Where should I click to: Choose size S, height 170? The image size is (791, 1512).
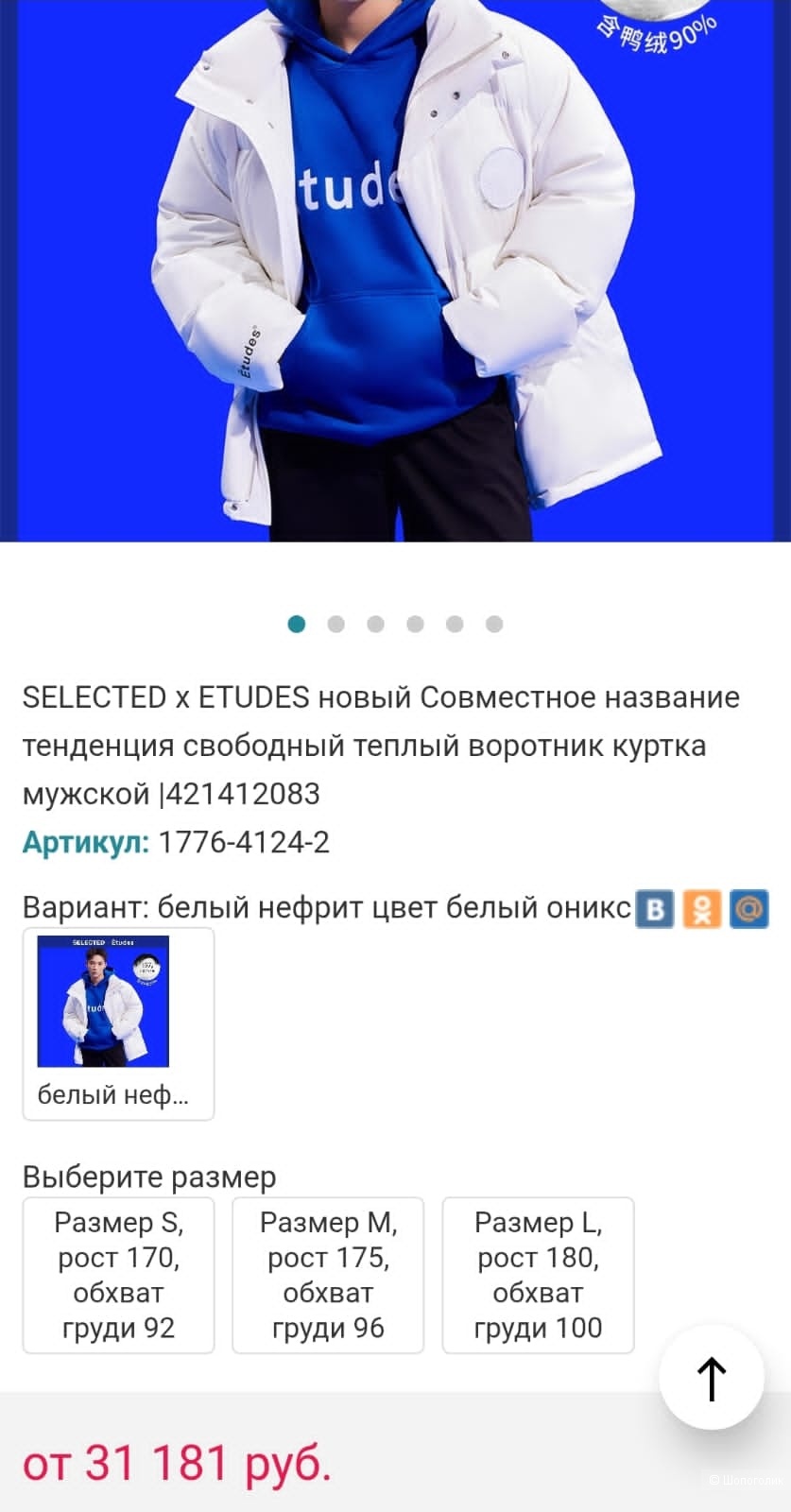118,1275
